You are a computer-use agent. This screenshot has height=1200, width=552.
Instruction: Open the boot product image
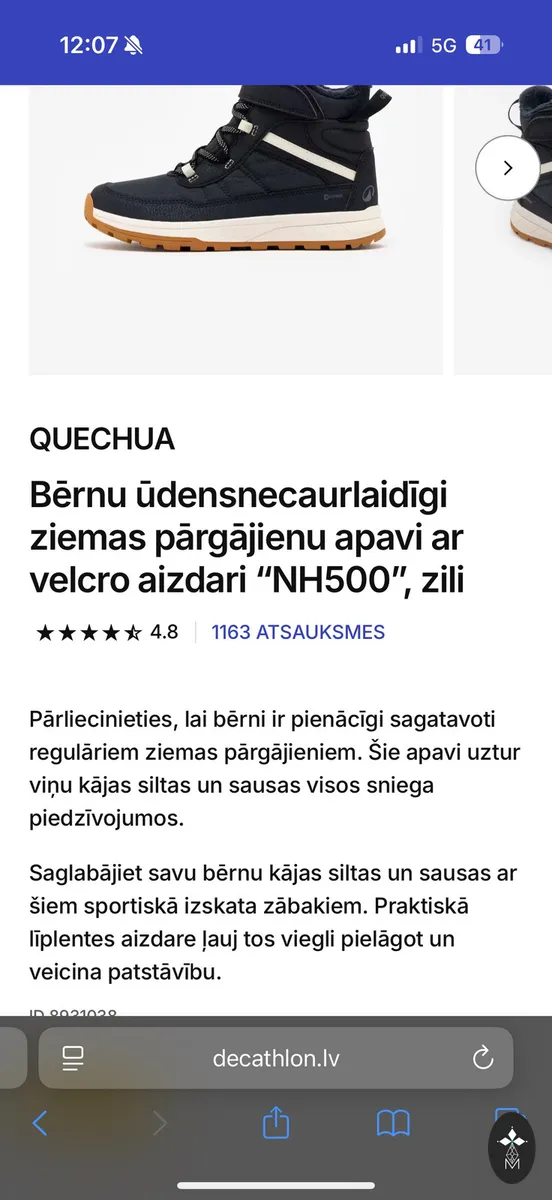236,230
